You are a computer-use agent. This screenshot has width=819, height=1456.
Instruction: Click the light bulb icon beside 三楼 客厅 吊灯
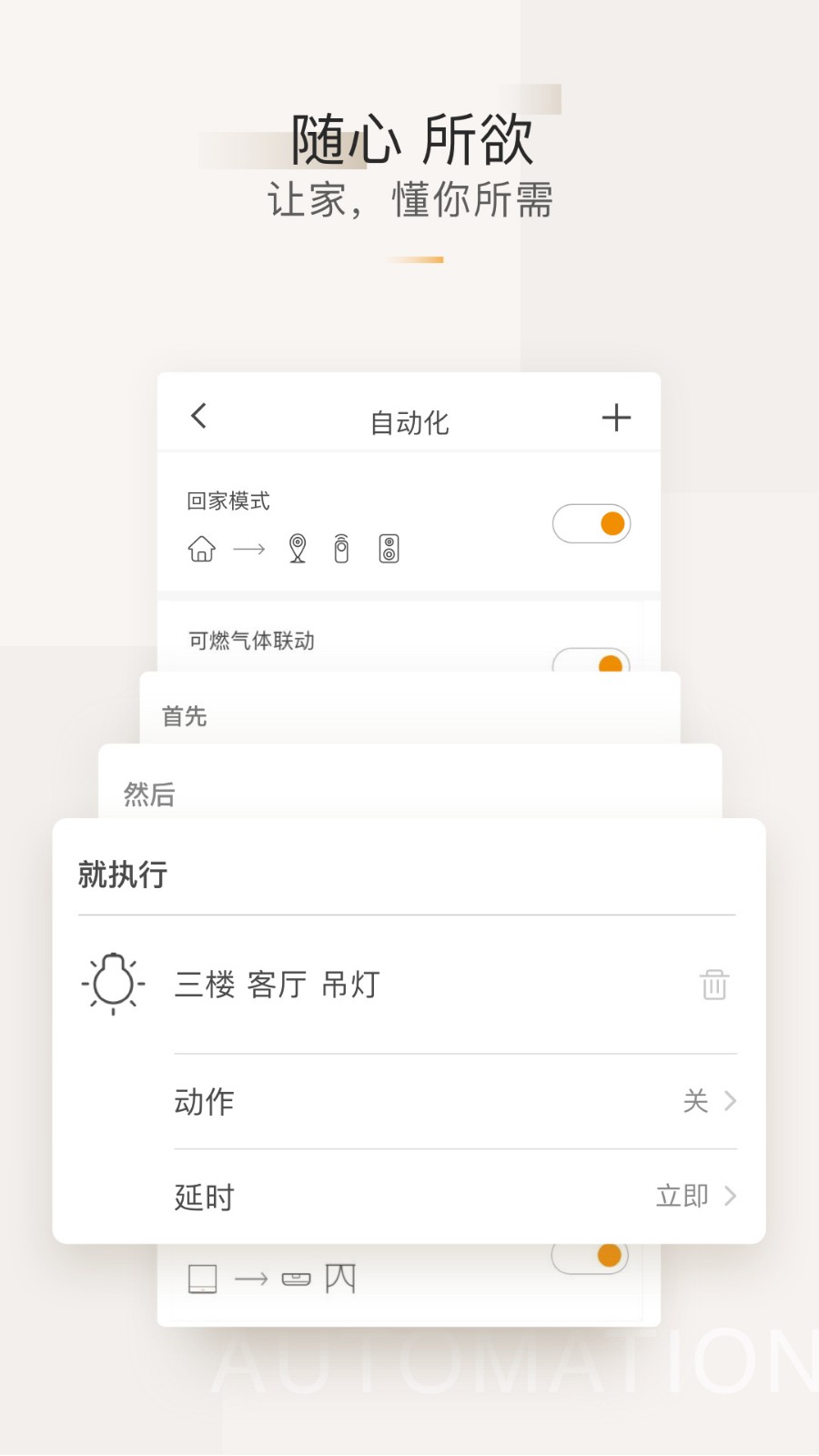coord(113,984)
